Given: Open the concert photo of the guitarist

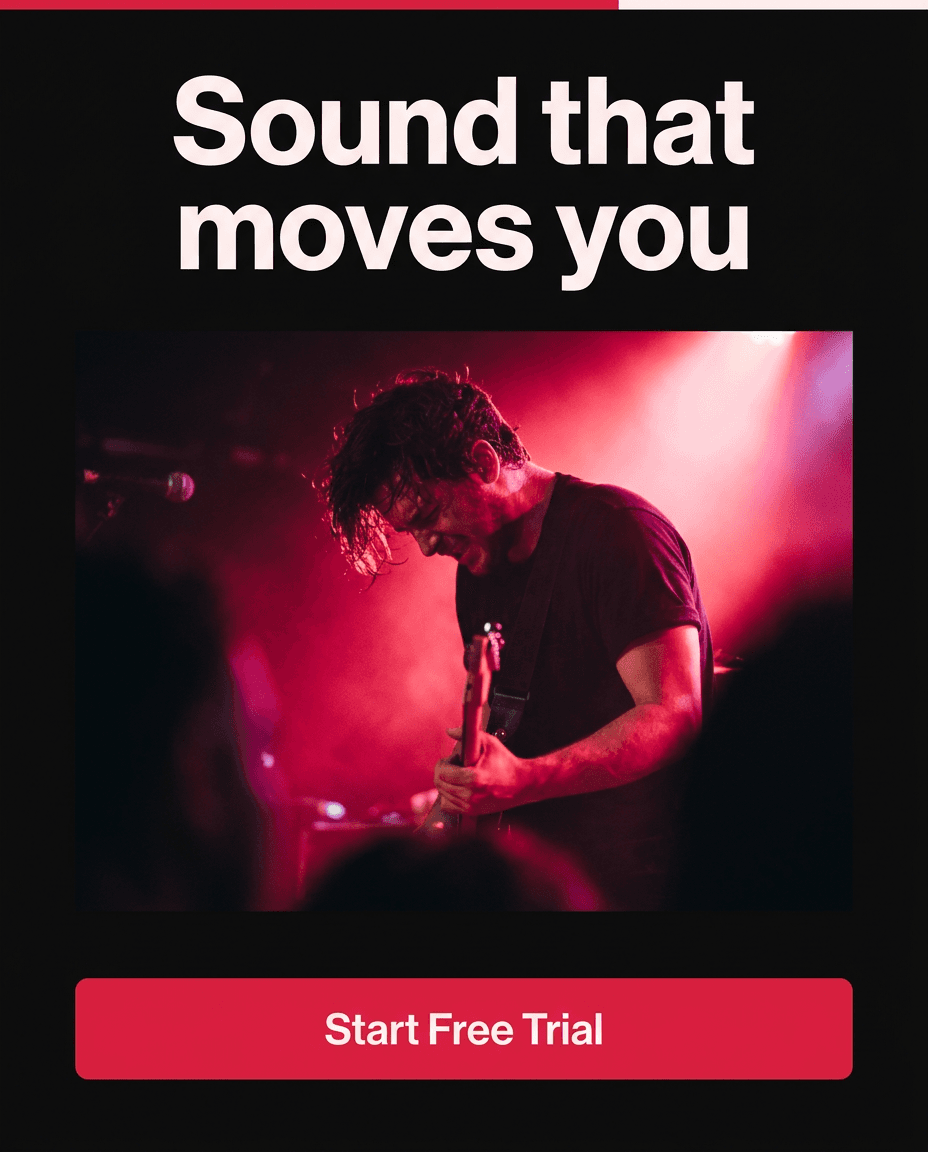Looking at the screenshot, I should pos(464,630).
